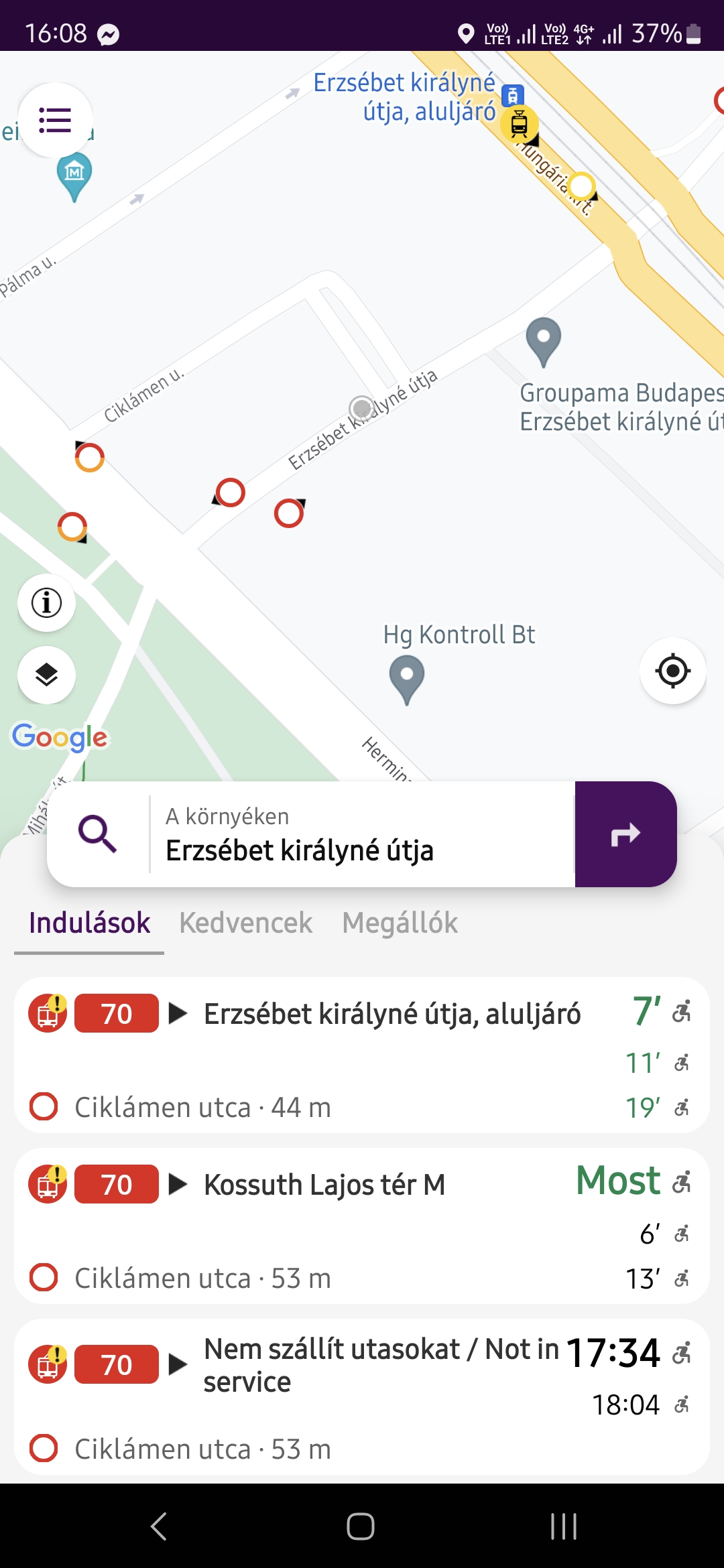
Task: Open line 70 towards Erzsébet királyné útja, aluljáró
Action: coord(362,1055)
